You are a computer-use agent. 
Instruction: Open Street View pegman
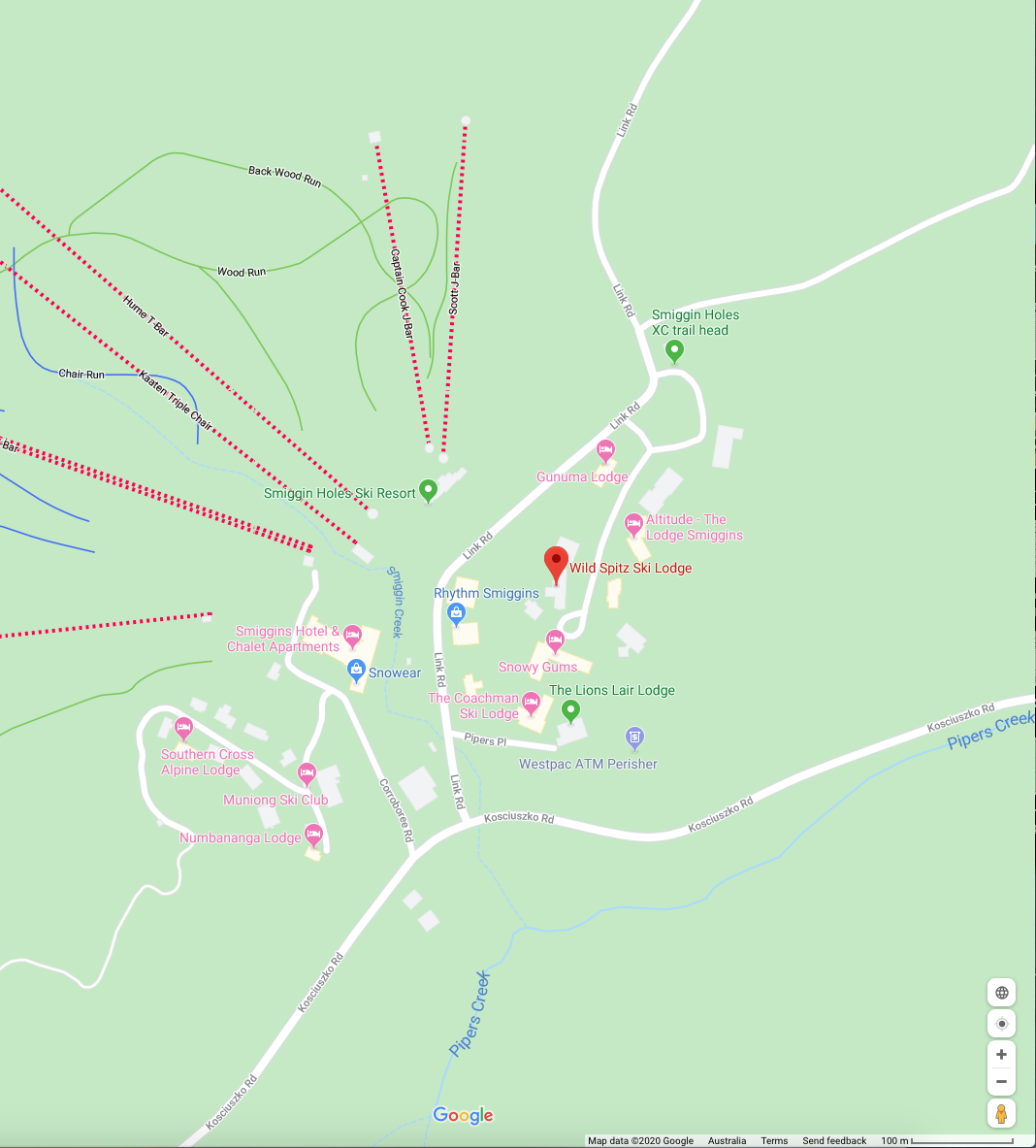tap(1002, 1113)
